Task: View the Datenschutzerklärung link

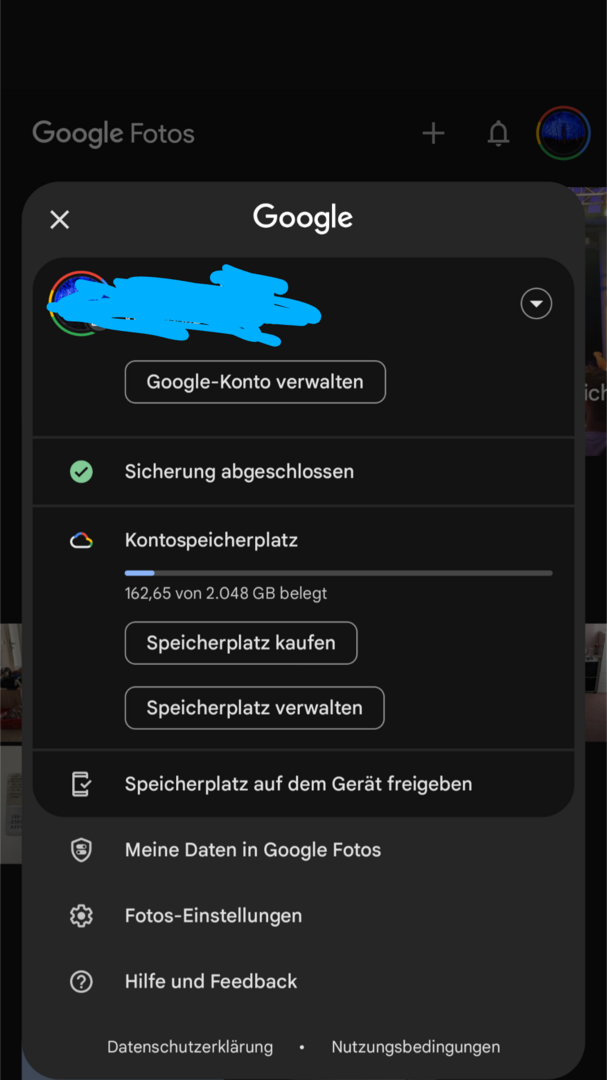Action: (190, 1047)
